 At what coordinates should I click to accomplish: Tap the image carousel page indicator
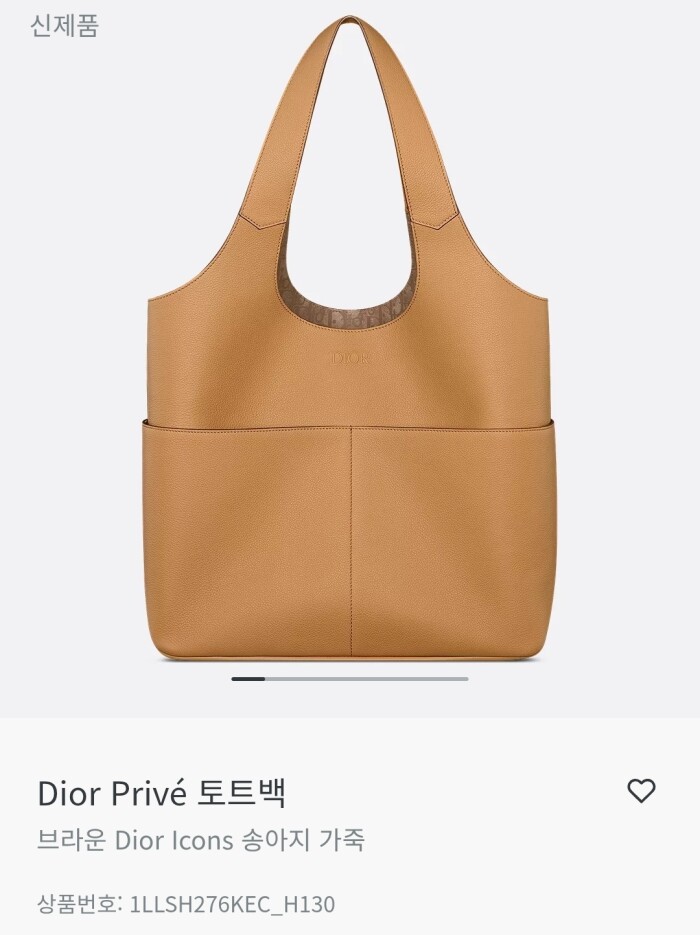350,679
